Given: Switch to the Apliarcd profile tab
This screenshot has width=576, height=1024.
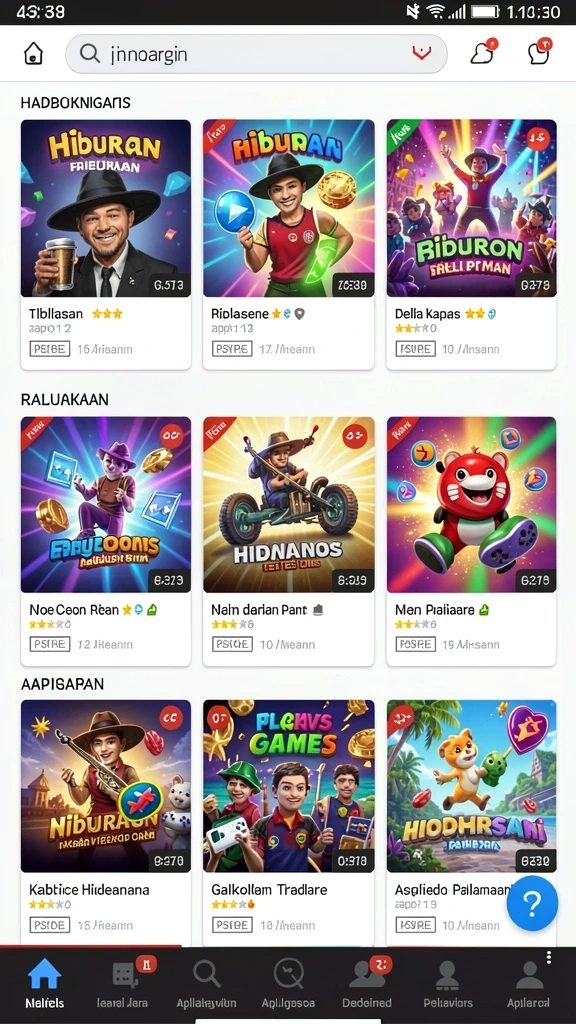Looking at the screenshot, I should tap(529, 984).
